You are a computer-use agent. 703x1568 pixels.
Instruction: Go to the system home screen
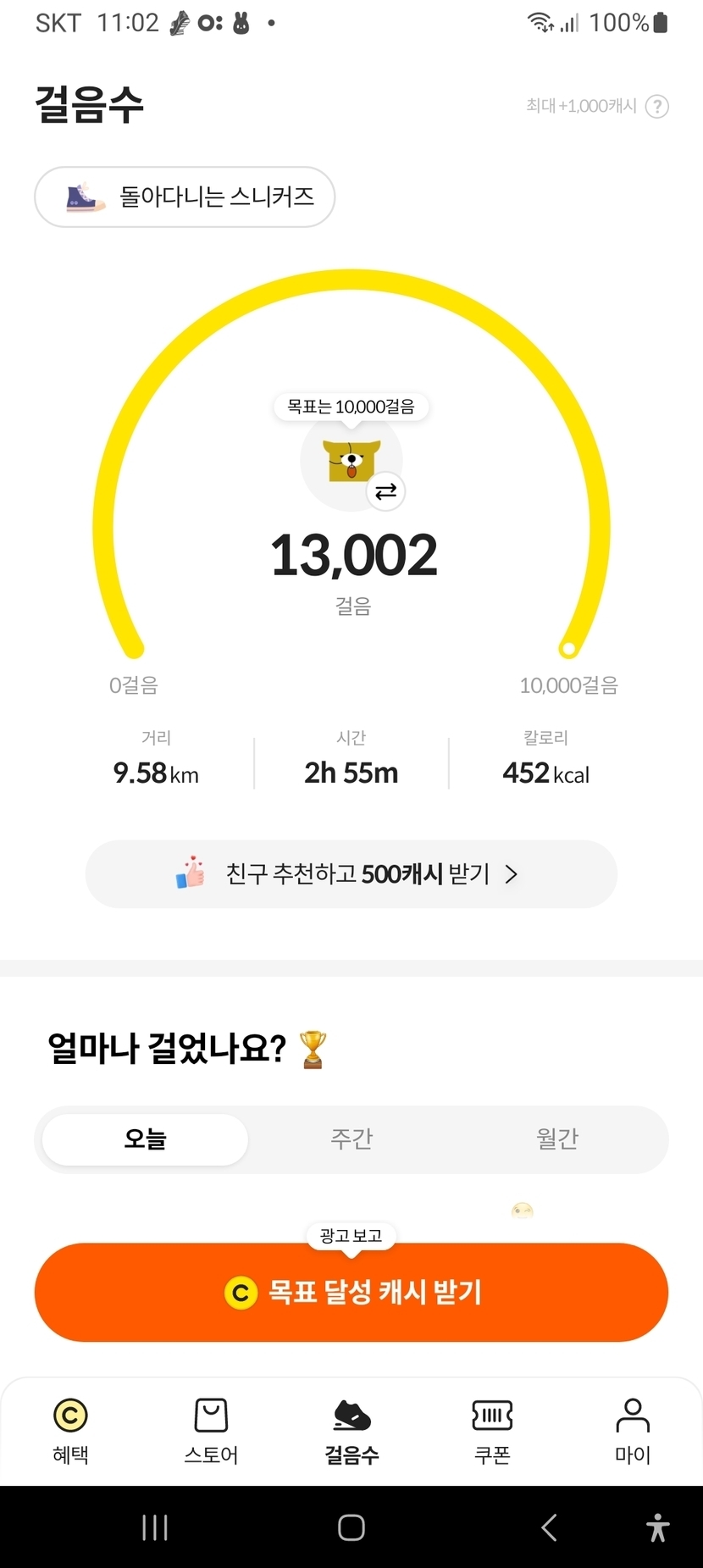[351, 1527]
